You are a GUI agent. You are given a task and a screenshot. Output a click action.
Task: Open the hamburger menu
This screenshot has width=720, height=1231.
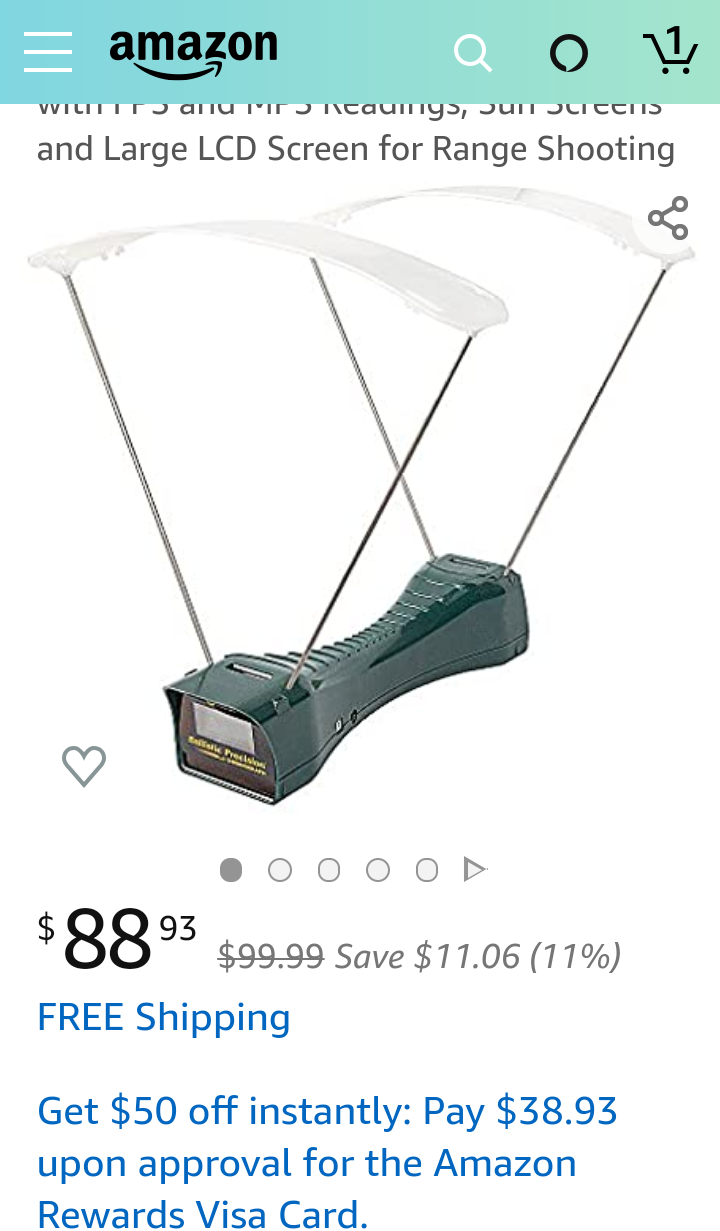[x=48, y=52]
